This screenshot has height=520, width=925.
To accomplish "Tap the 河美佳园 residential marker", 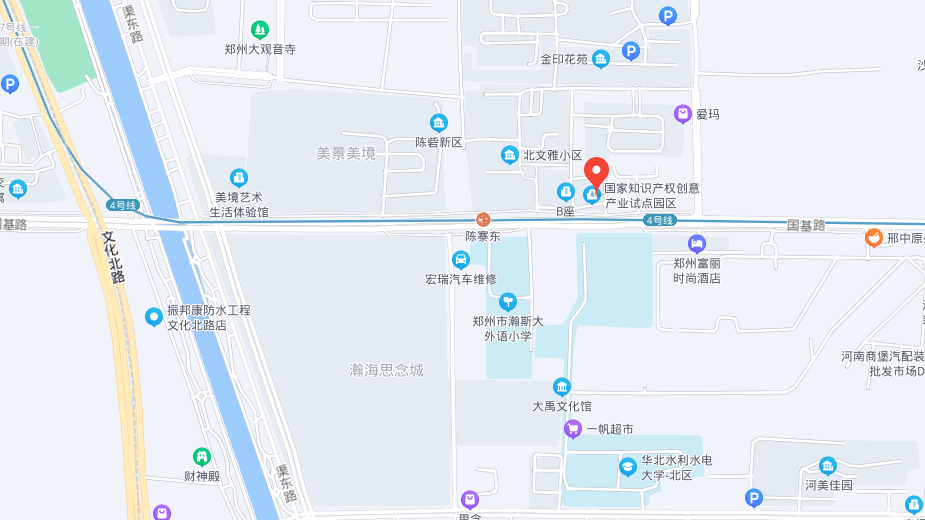I will pyautogui.click(x=828, y=466).
